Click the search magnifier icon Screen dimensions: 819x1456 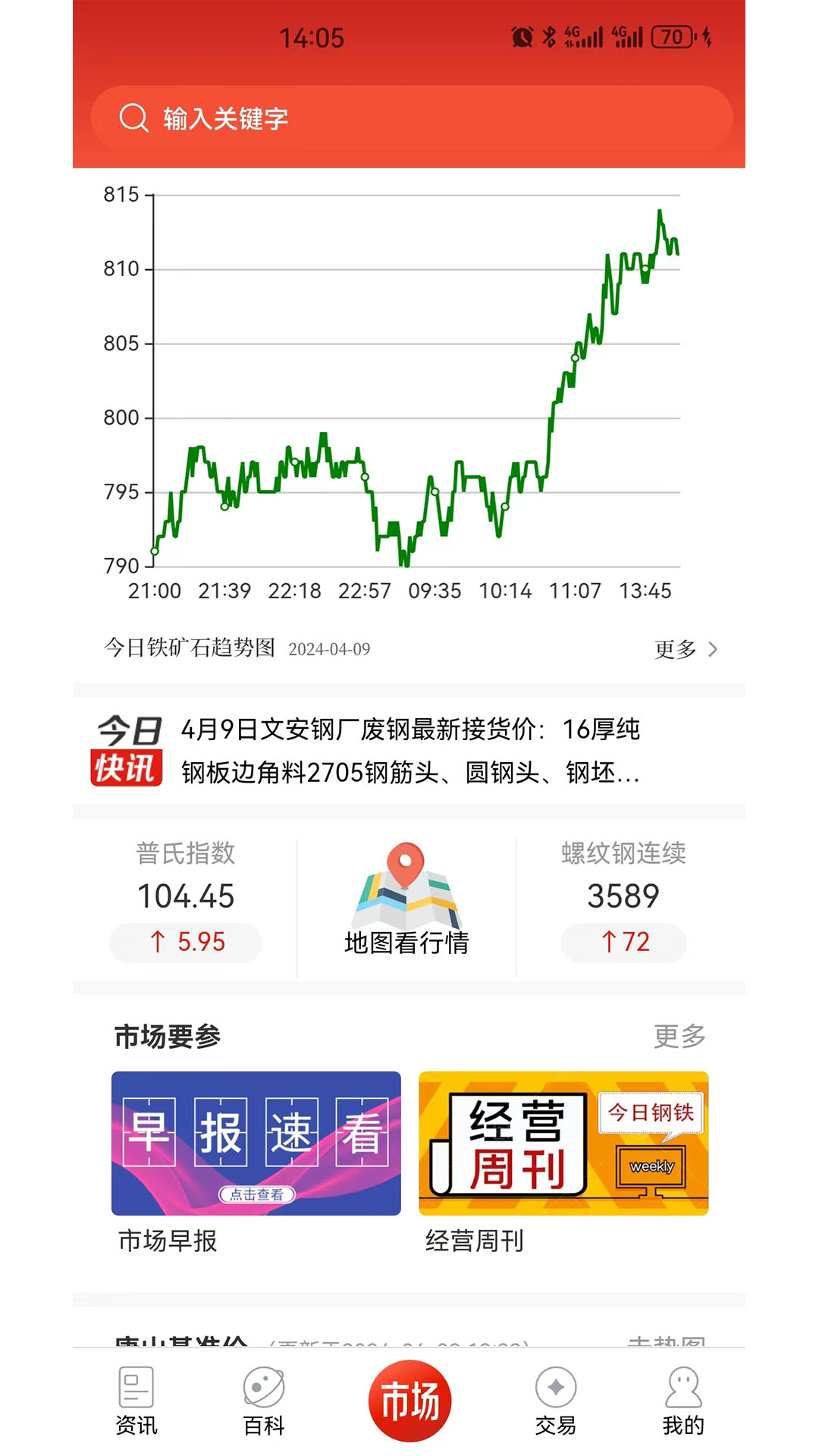pos(135,116)
